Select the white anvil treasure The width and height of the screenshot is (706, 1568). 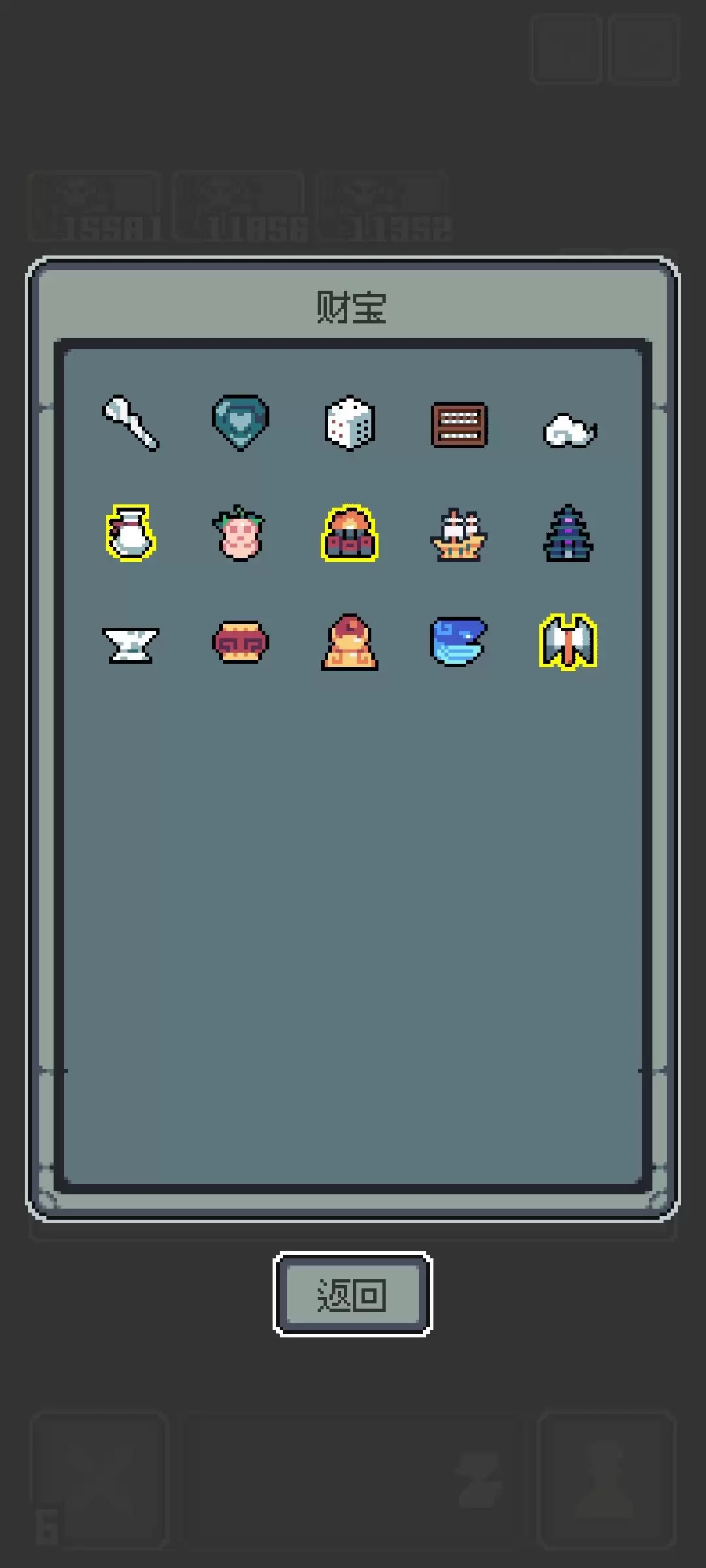tap(131, 645)
